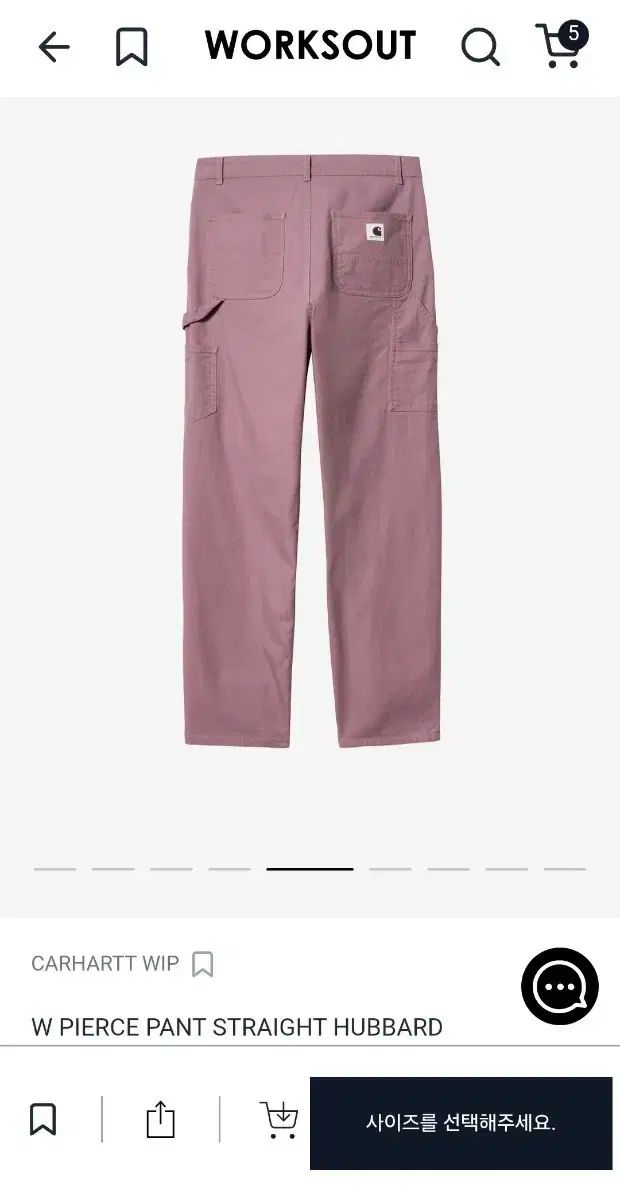Open the shopping cart with 5 items
Viewport: 620px width, 1200px height.
(560, 45)
